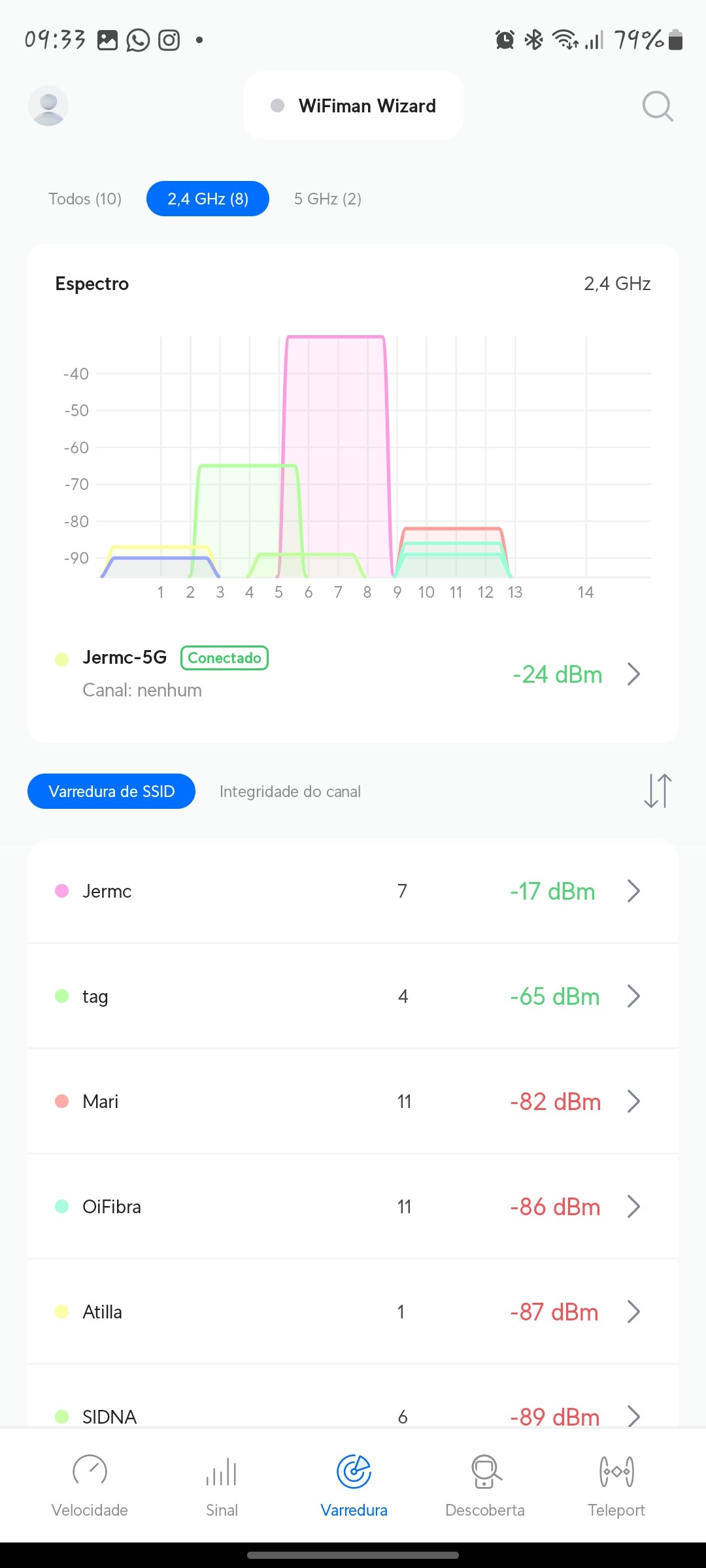Tap the sort order arrows icon

coord(658,791)
